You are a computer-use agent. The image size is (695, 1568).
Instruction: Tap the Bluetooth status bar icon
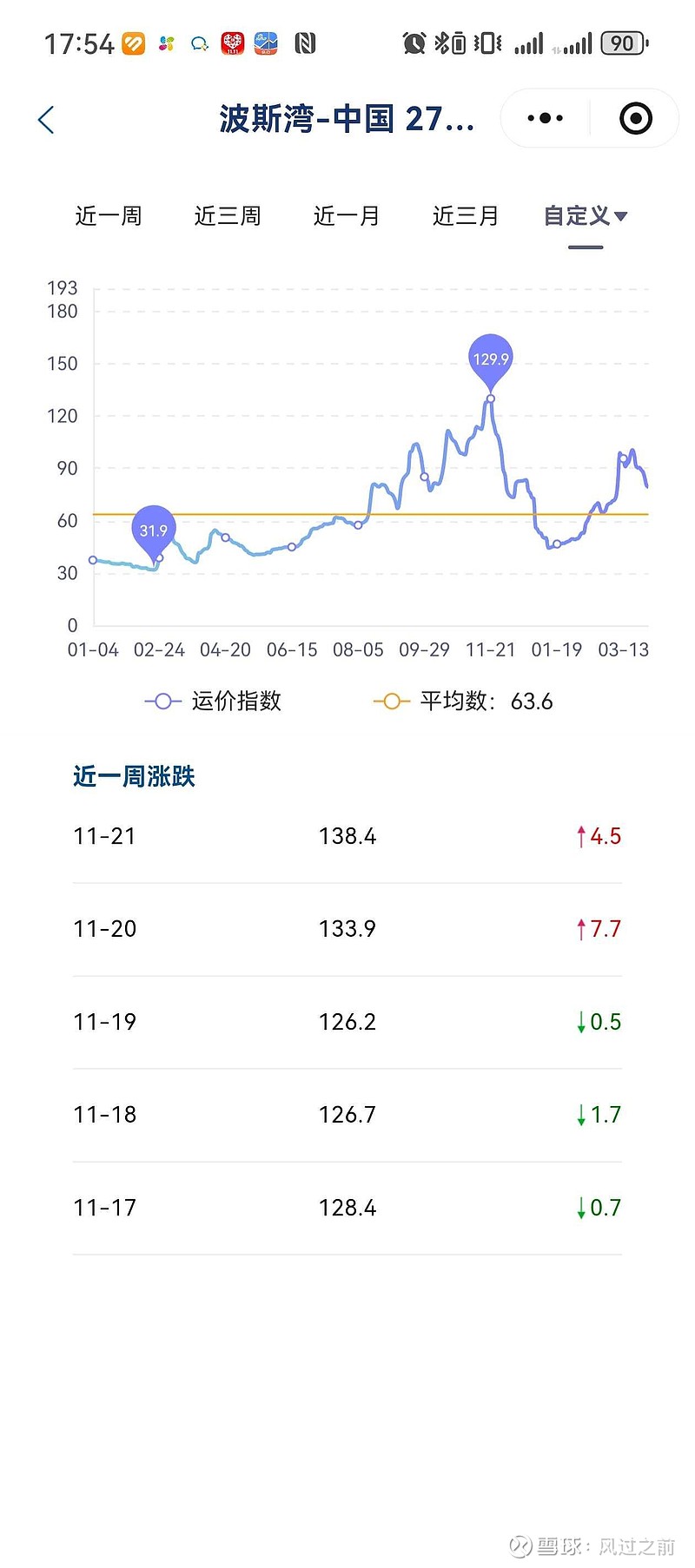point(440,41)
